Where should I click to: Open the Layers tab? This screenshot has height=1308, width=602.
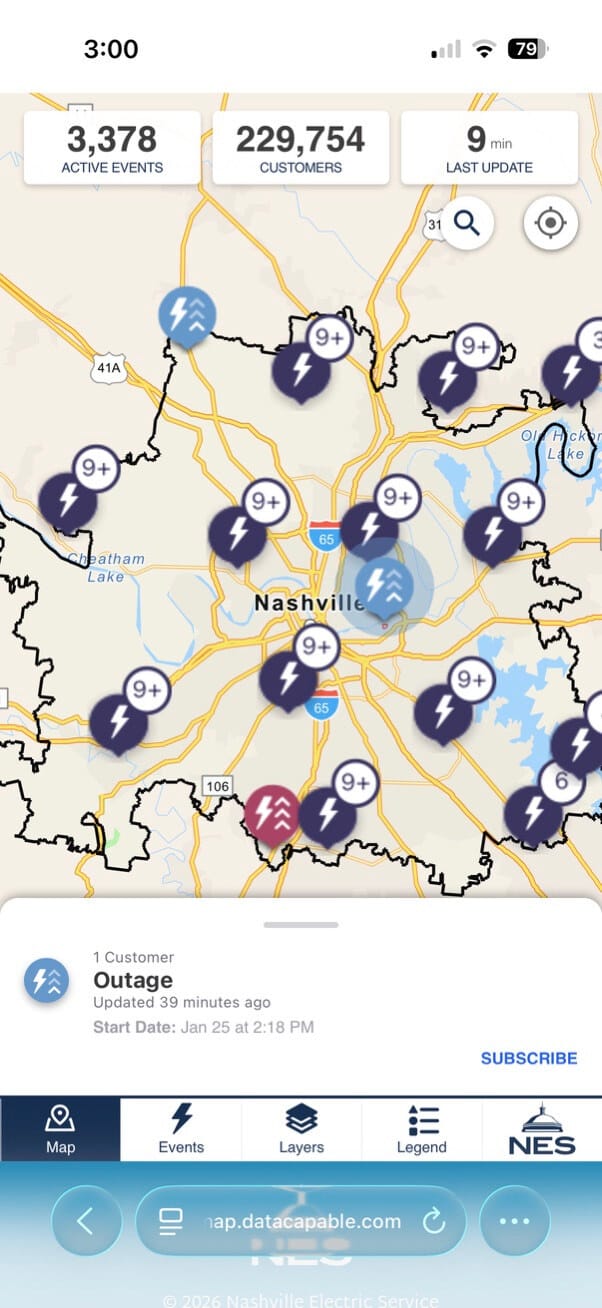click(x=301, y=1128)
